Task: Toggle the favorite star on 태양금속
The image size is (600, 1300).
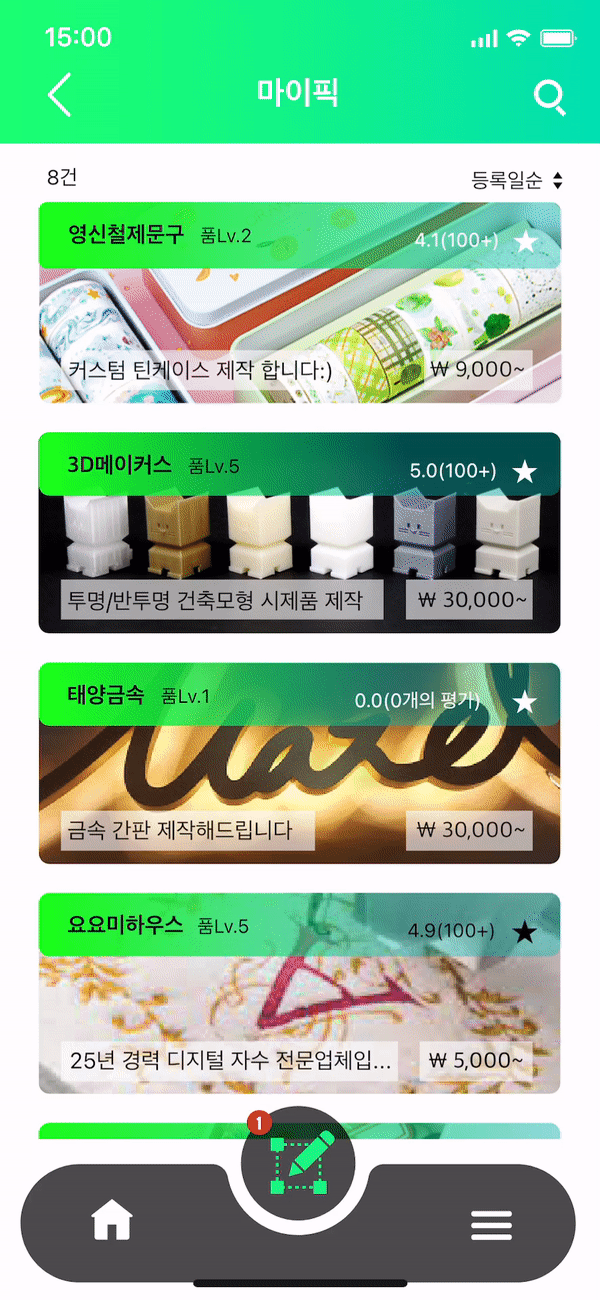Action: (525, 701)
